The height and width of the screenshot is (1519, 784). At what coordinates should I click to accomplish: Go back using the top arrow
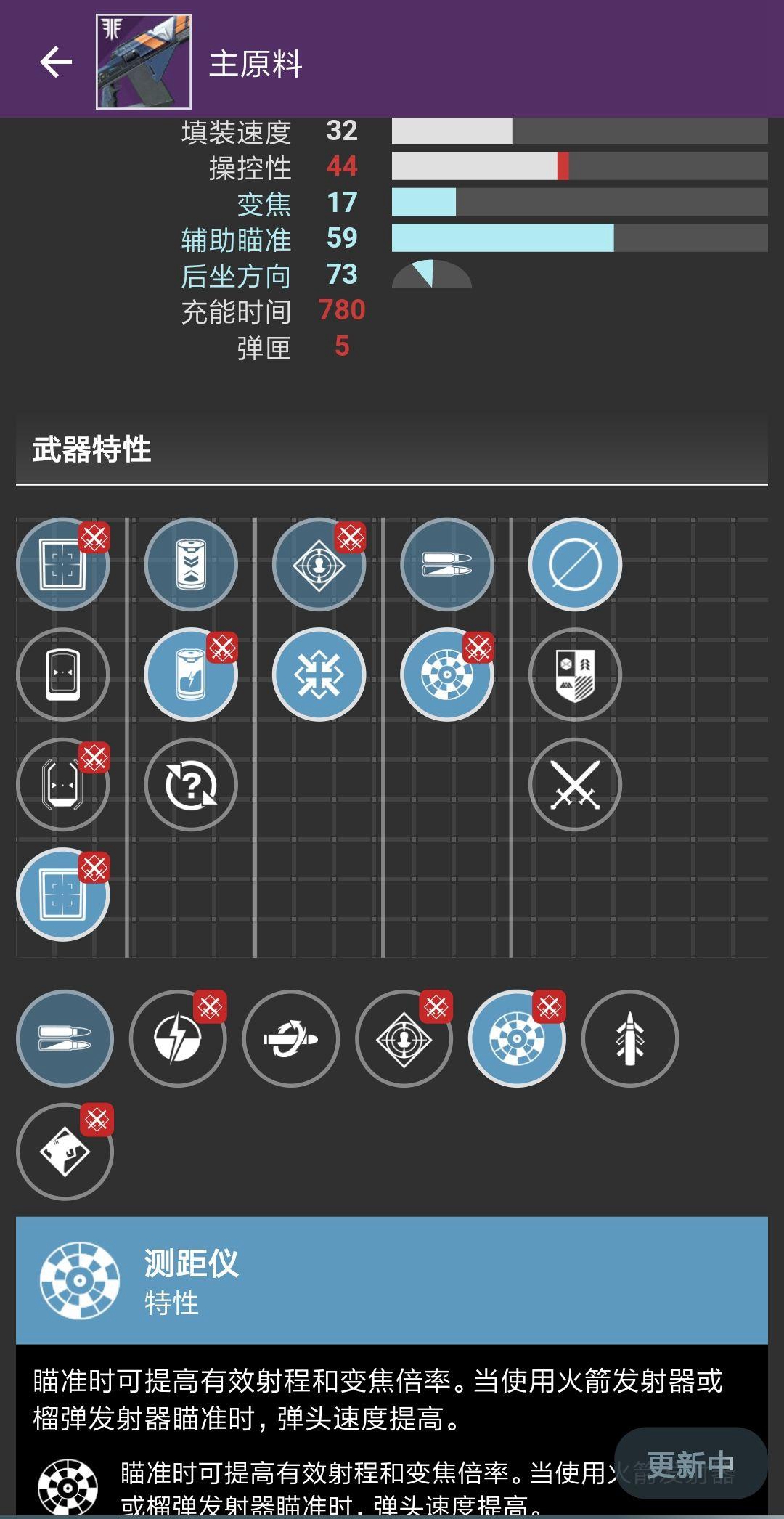56,62
